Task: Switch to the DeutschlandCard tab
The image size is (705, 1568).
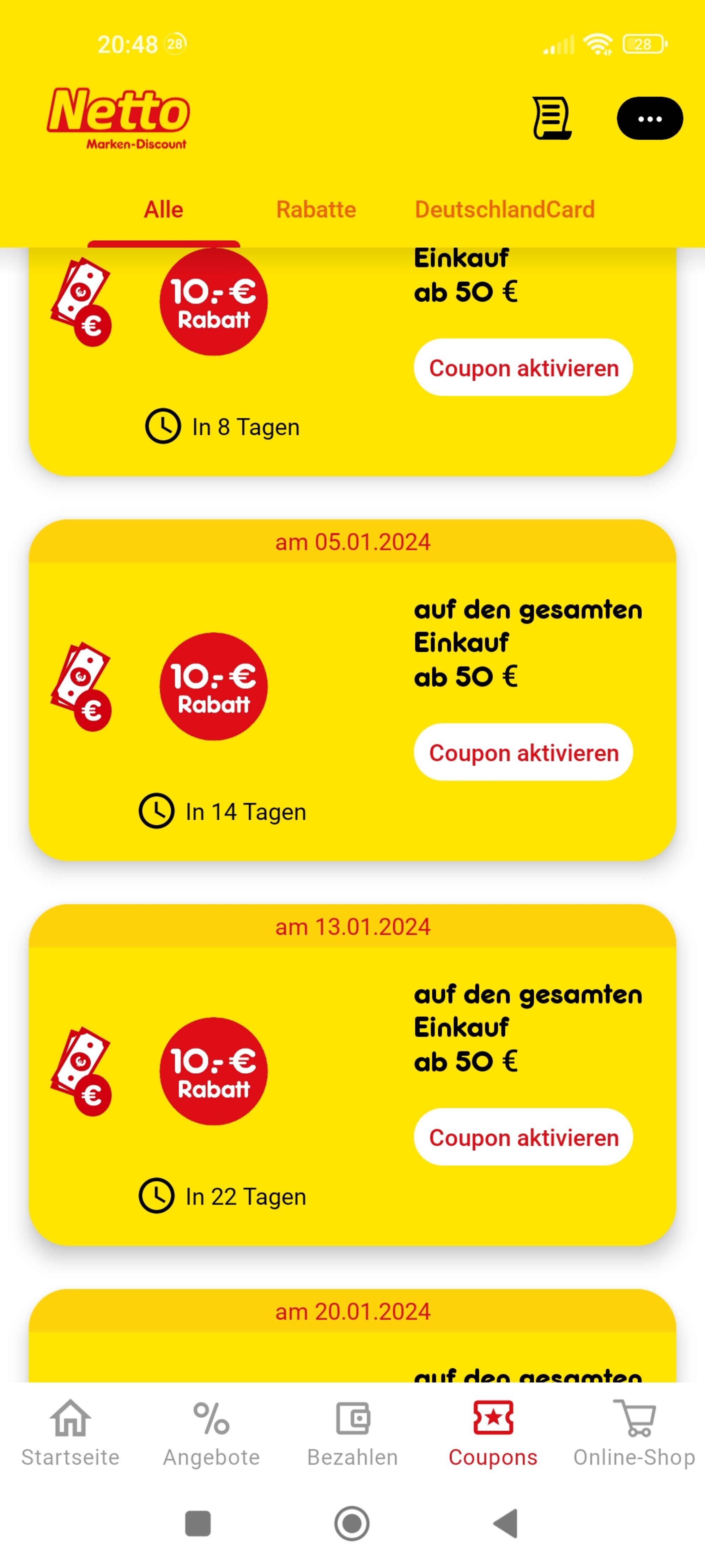Action: 504,209
